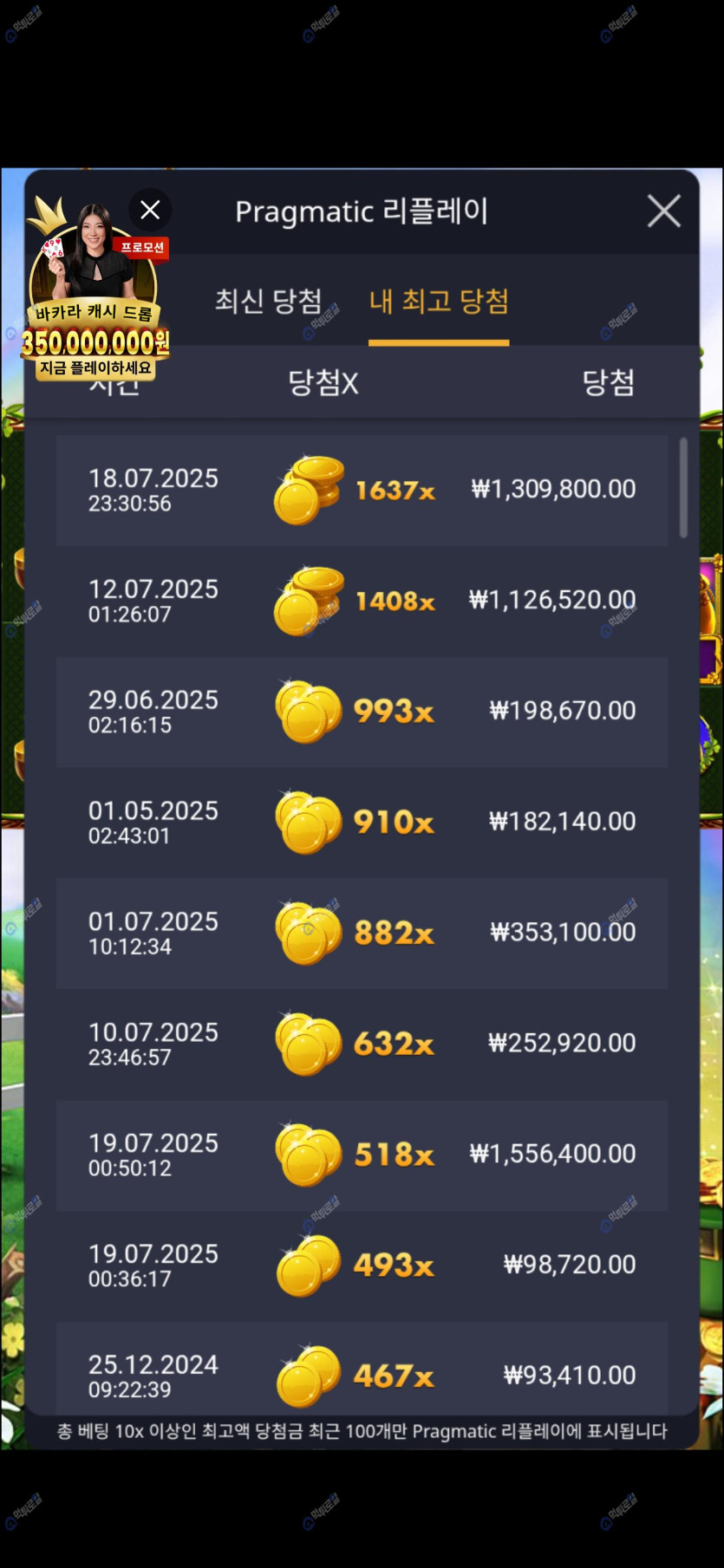This screenshot has width=724, height=1568.
Task: Select the 내 최고 당첨 tab
Action: click(x=439, y=302)
